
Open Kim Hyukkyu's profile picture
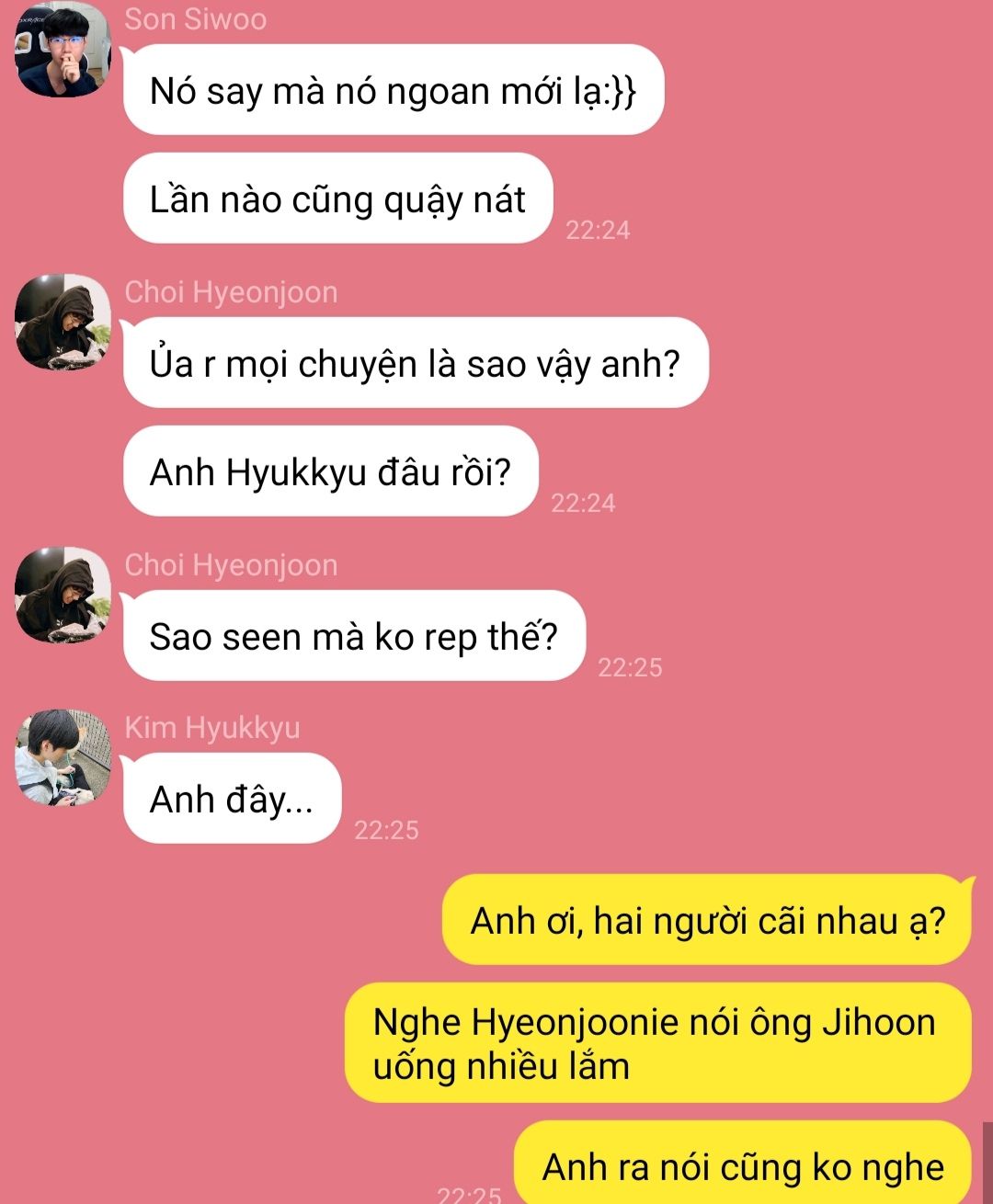63,758
